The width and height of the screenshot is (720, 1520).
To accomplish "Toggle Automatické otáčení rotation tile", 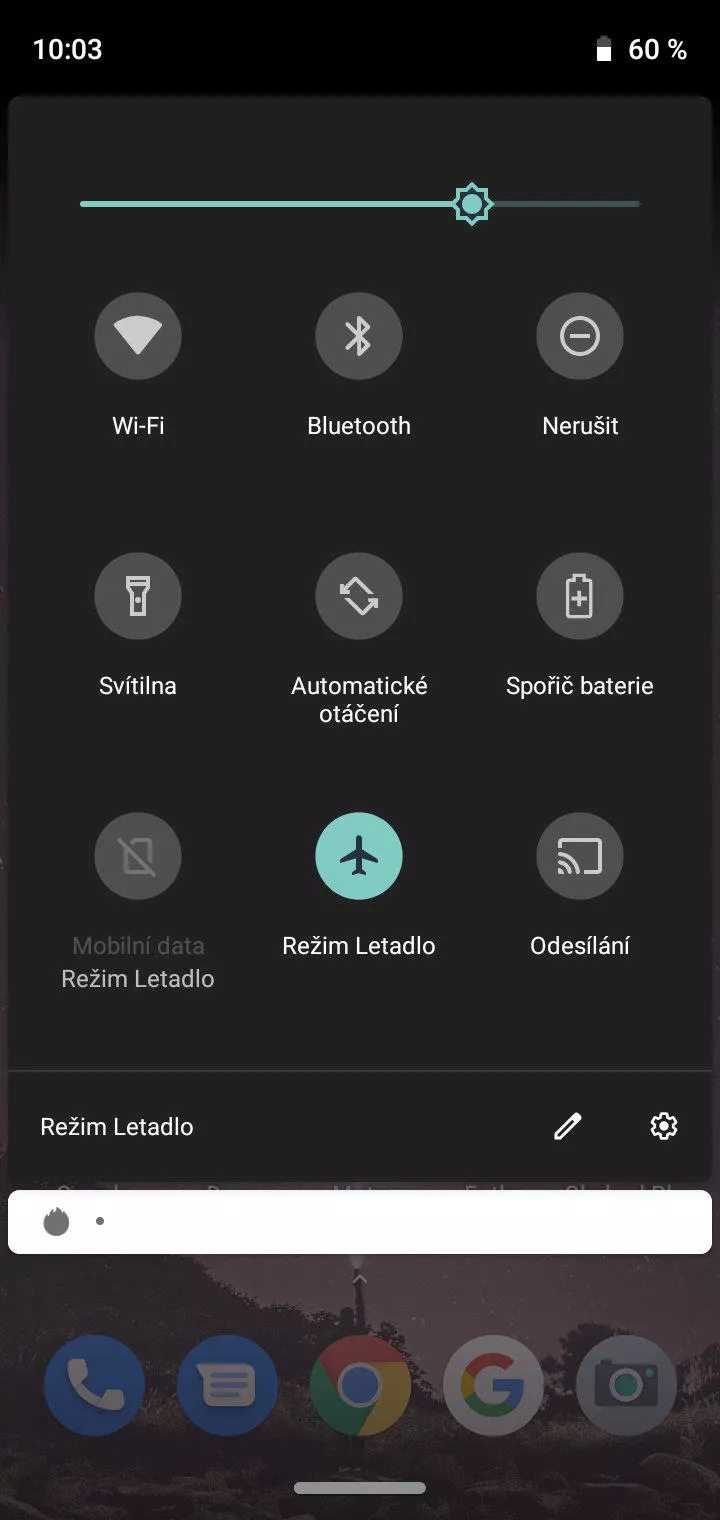I will (x=359, y=596).
